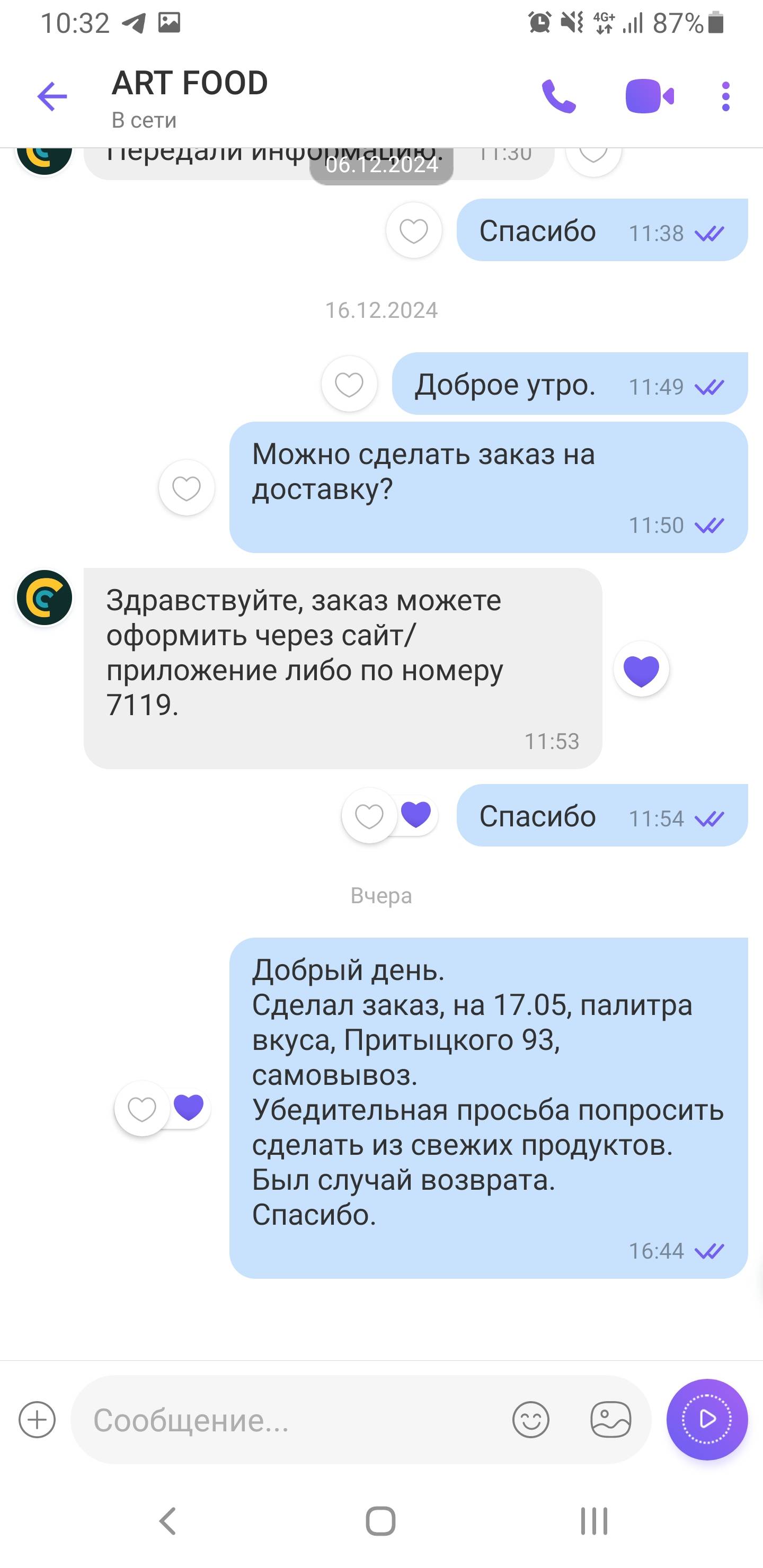Open the emoji picker
This screenshot has height=1568, width=763.
coord(530,1420)
